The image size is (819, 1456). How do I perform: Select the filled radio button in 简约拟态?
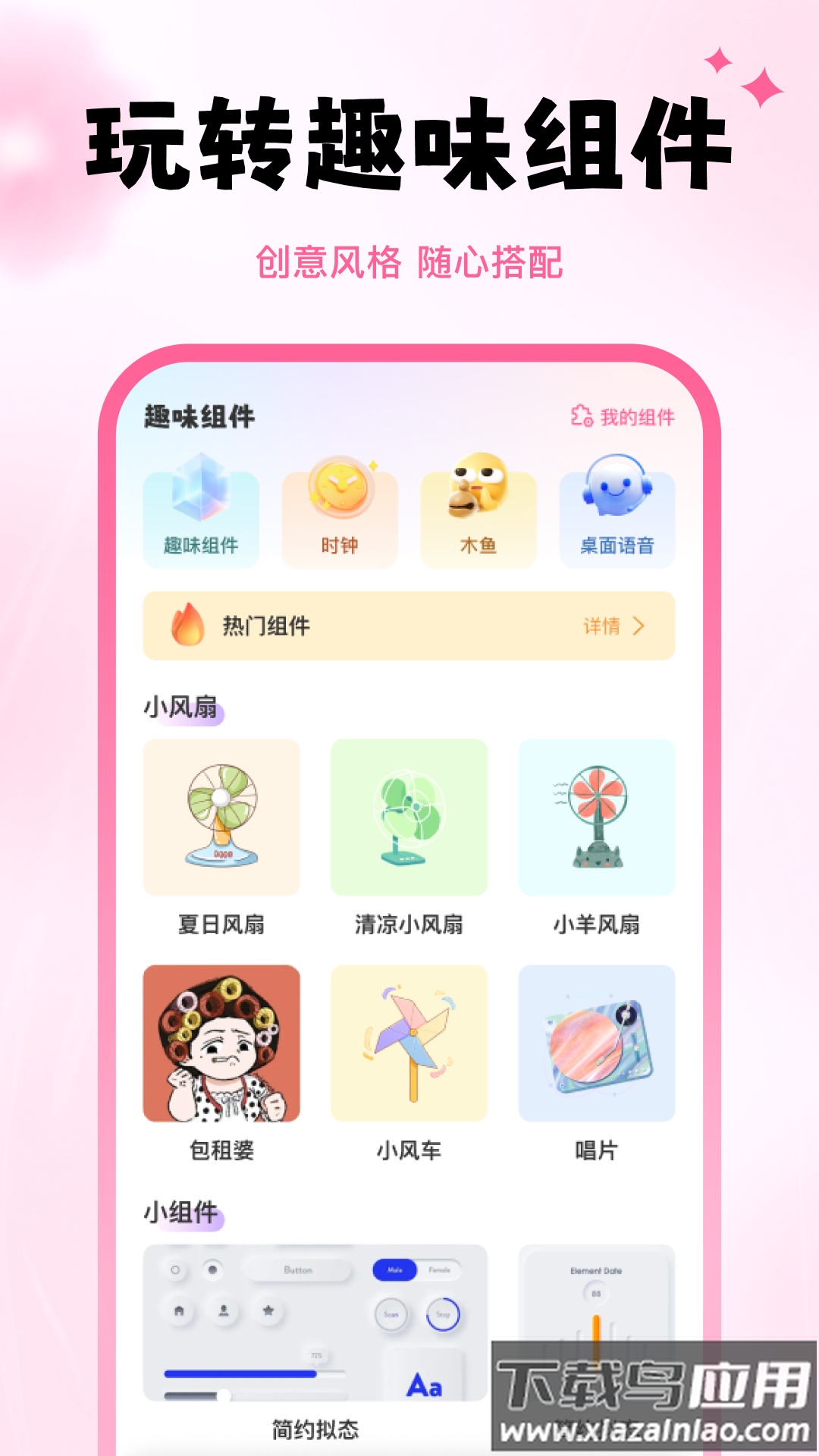(x=213, y=1270)
